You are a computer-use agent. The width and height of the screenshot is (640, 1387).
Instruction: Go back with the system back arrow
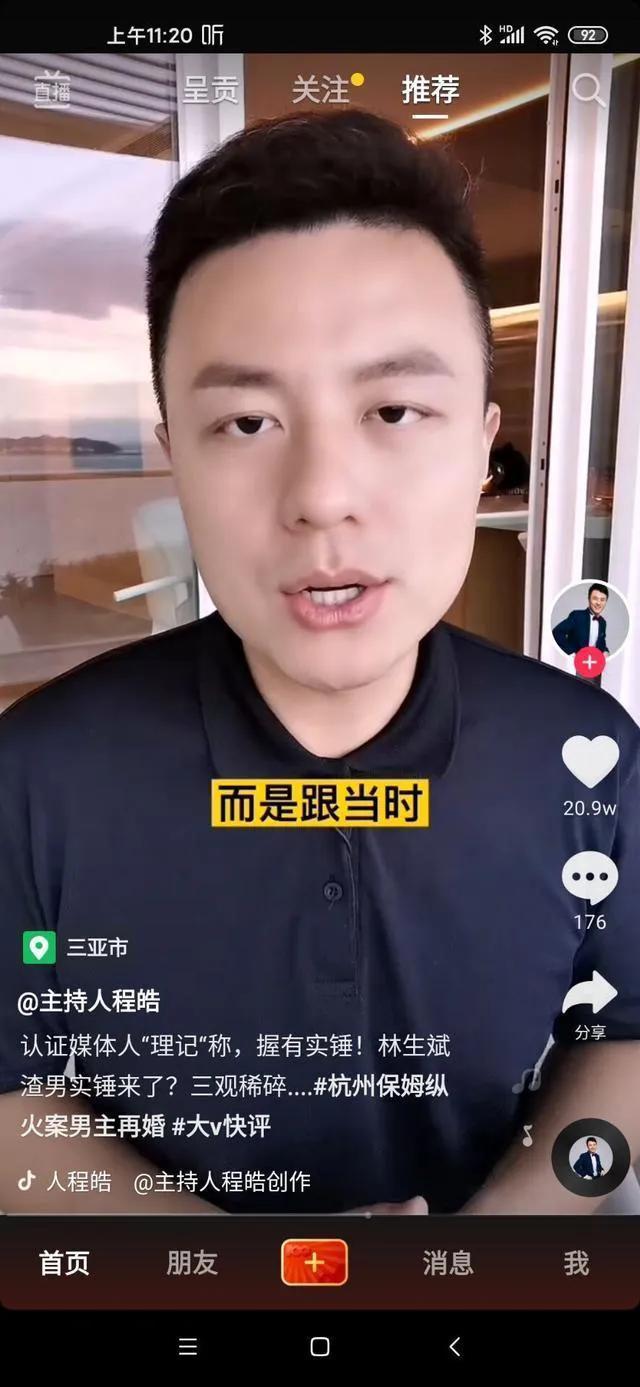454,1347
